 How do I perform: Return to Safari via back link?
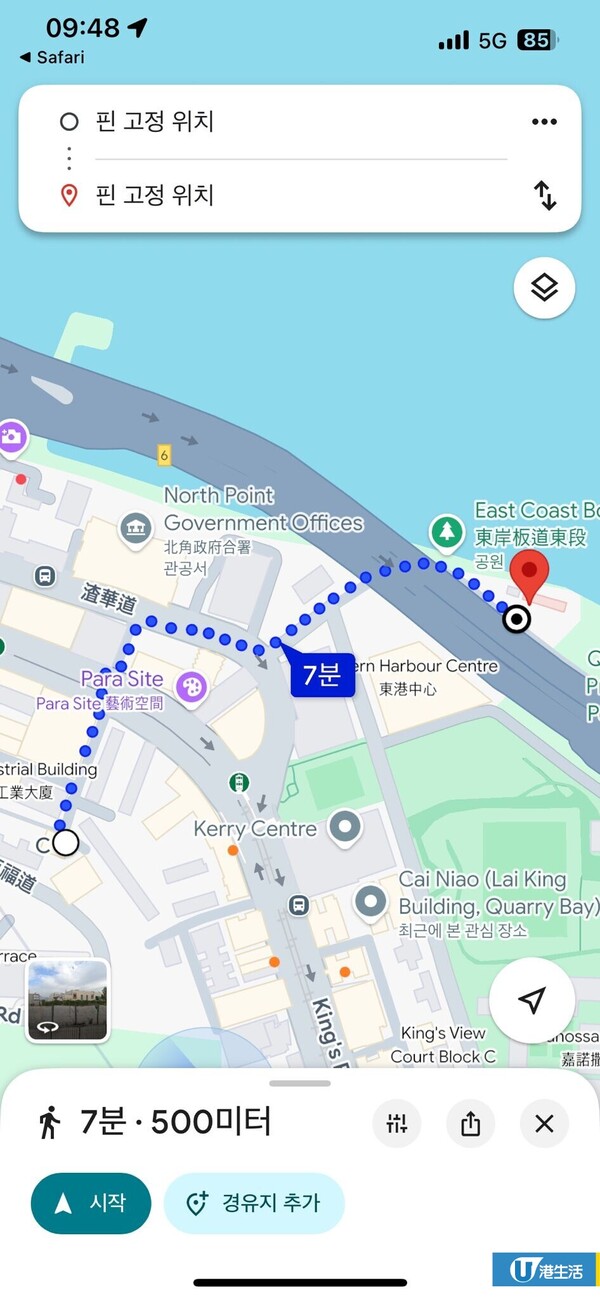click(x=52, y=57)
